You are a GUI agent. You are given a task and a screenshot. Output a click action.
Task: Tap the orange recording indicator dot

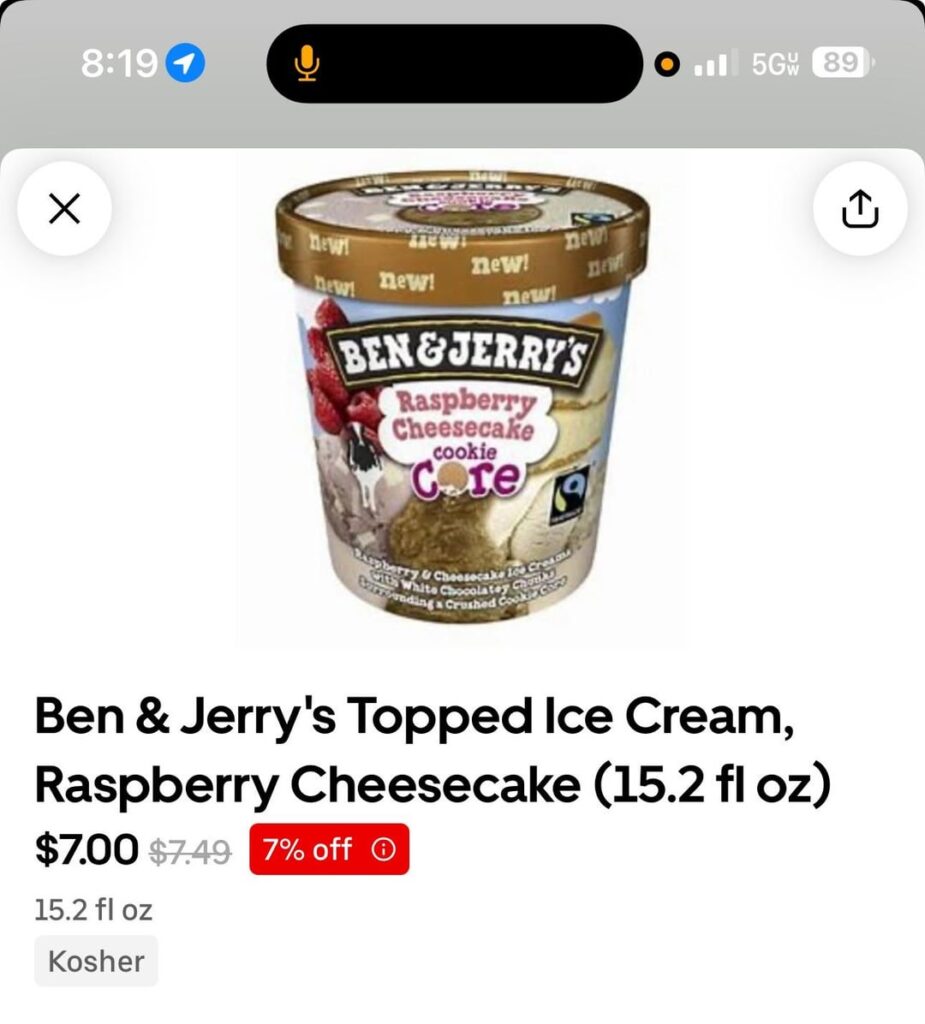click(665, 63)
